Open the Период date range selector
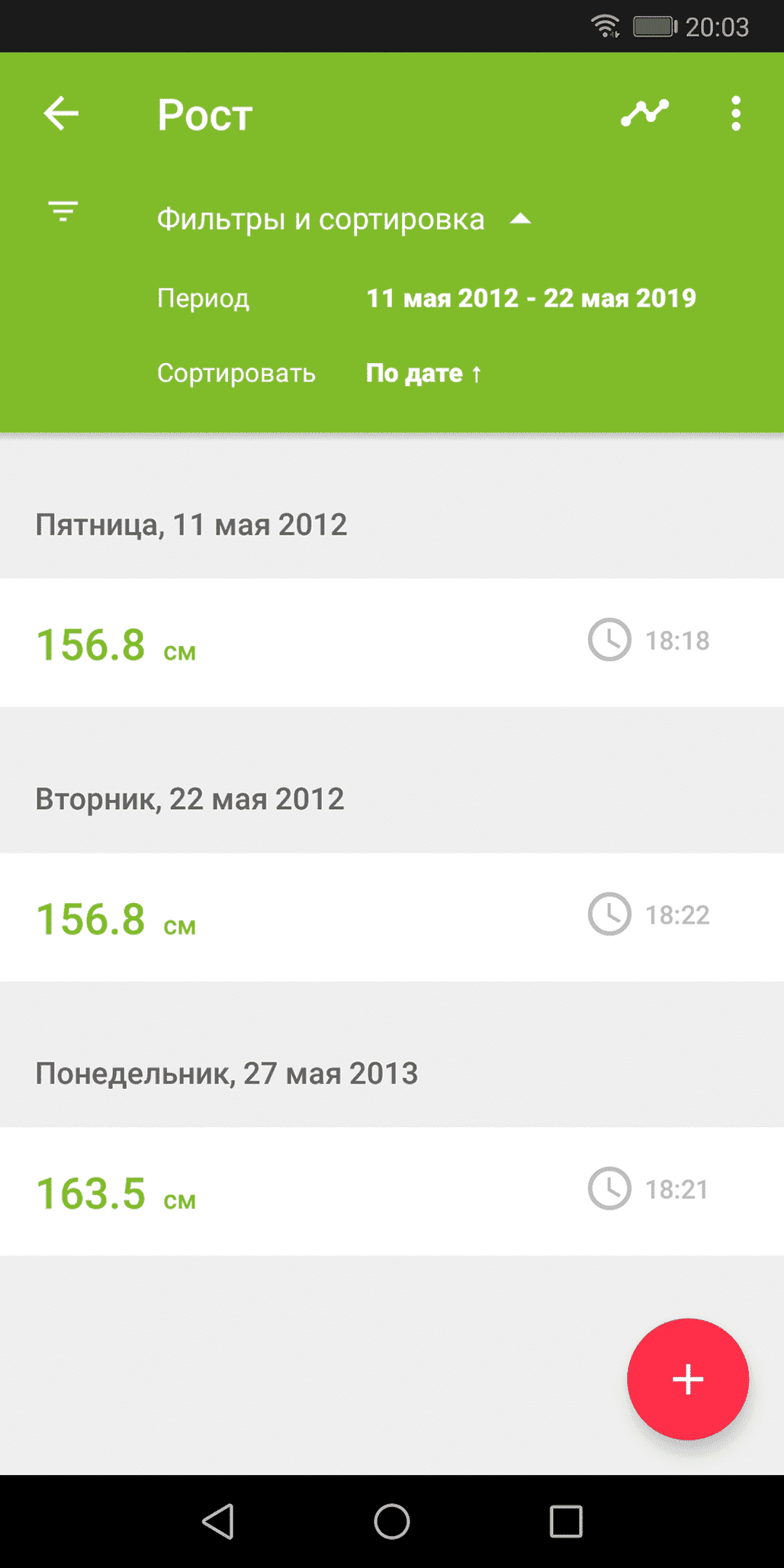This screenshot has width=784, height=1568. (203, 298)
